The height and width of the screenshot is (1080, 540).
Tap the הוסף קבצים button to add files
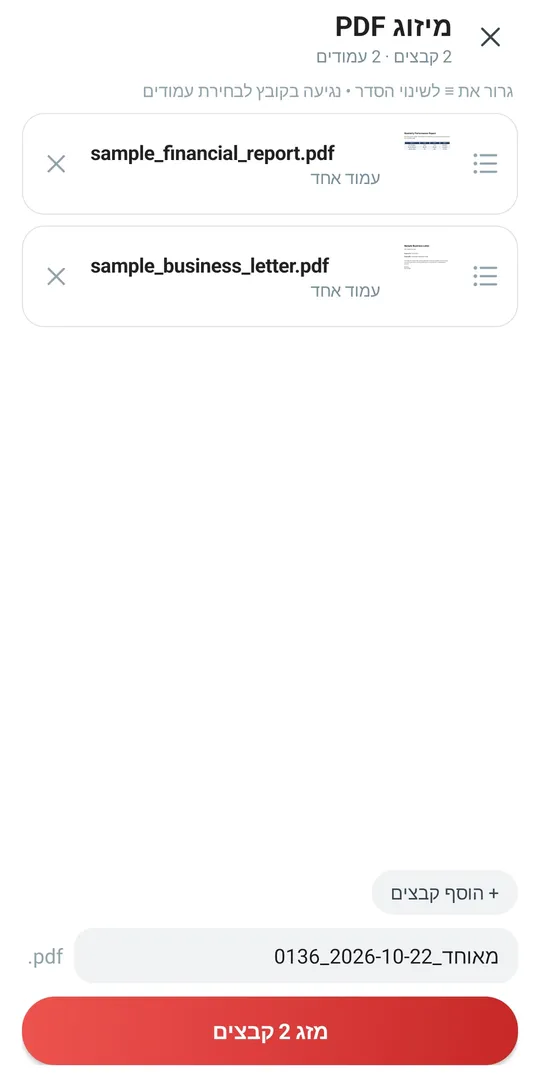445,893
